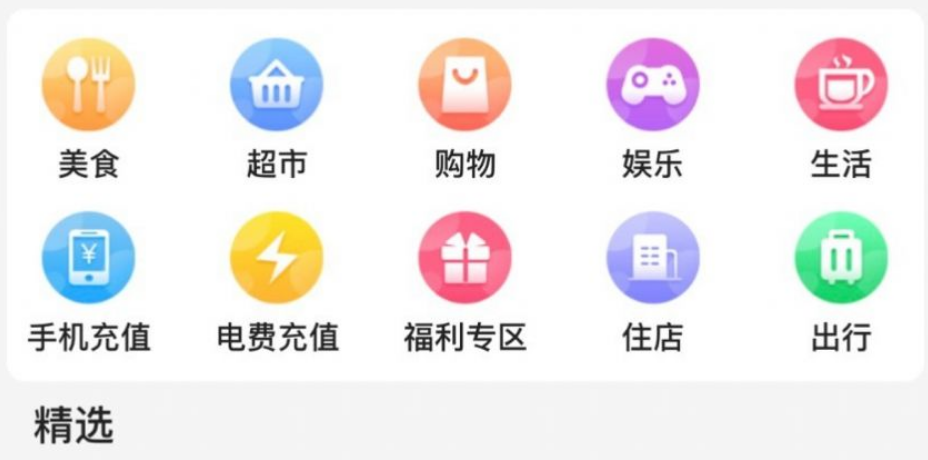The image size is (928, 460).
Task: Select the 超市 supermarket category
Action: point(277,85)
